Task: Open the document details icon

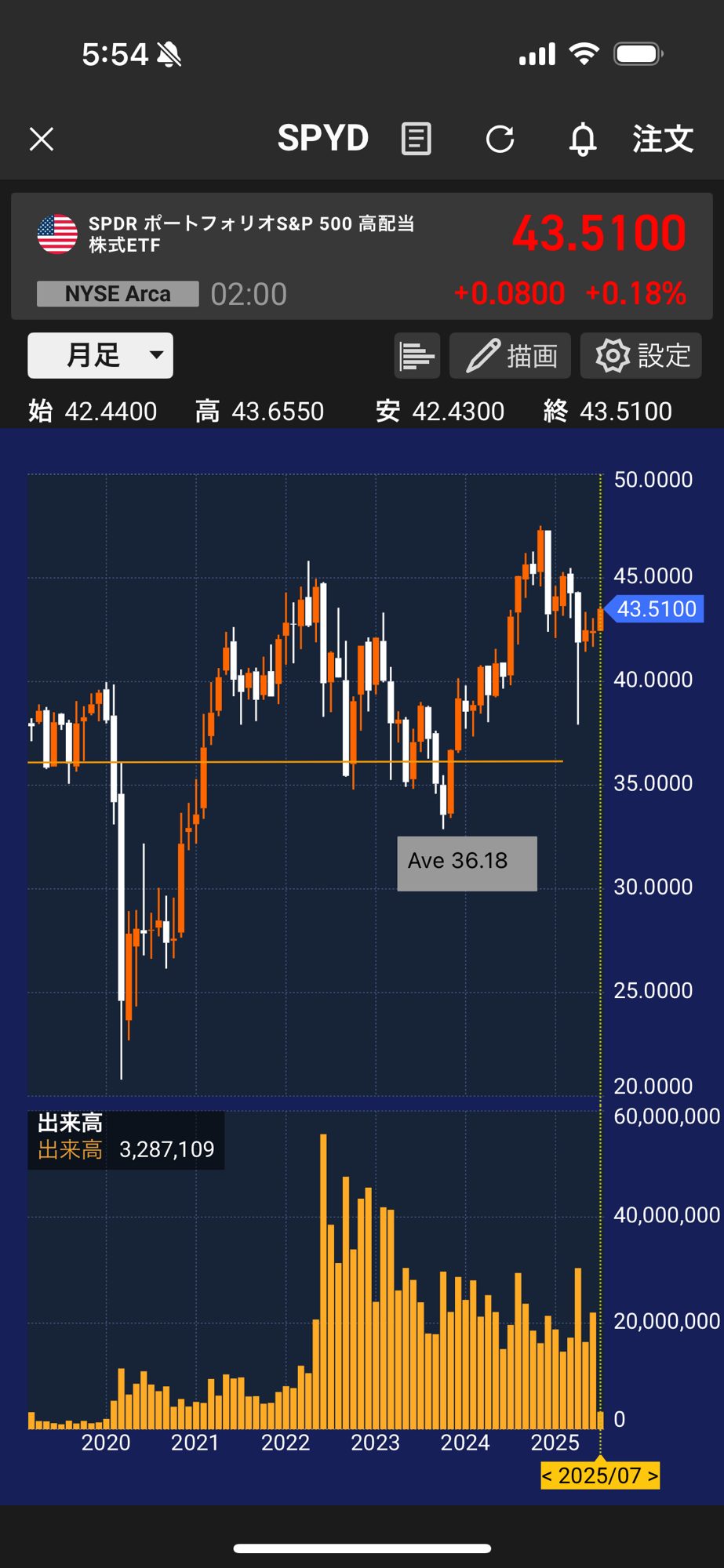Action: pos(416,140)
